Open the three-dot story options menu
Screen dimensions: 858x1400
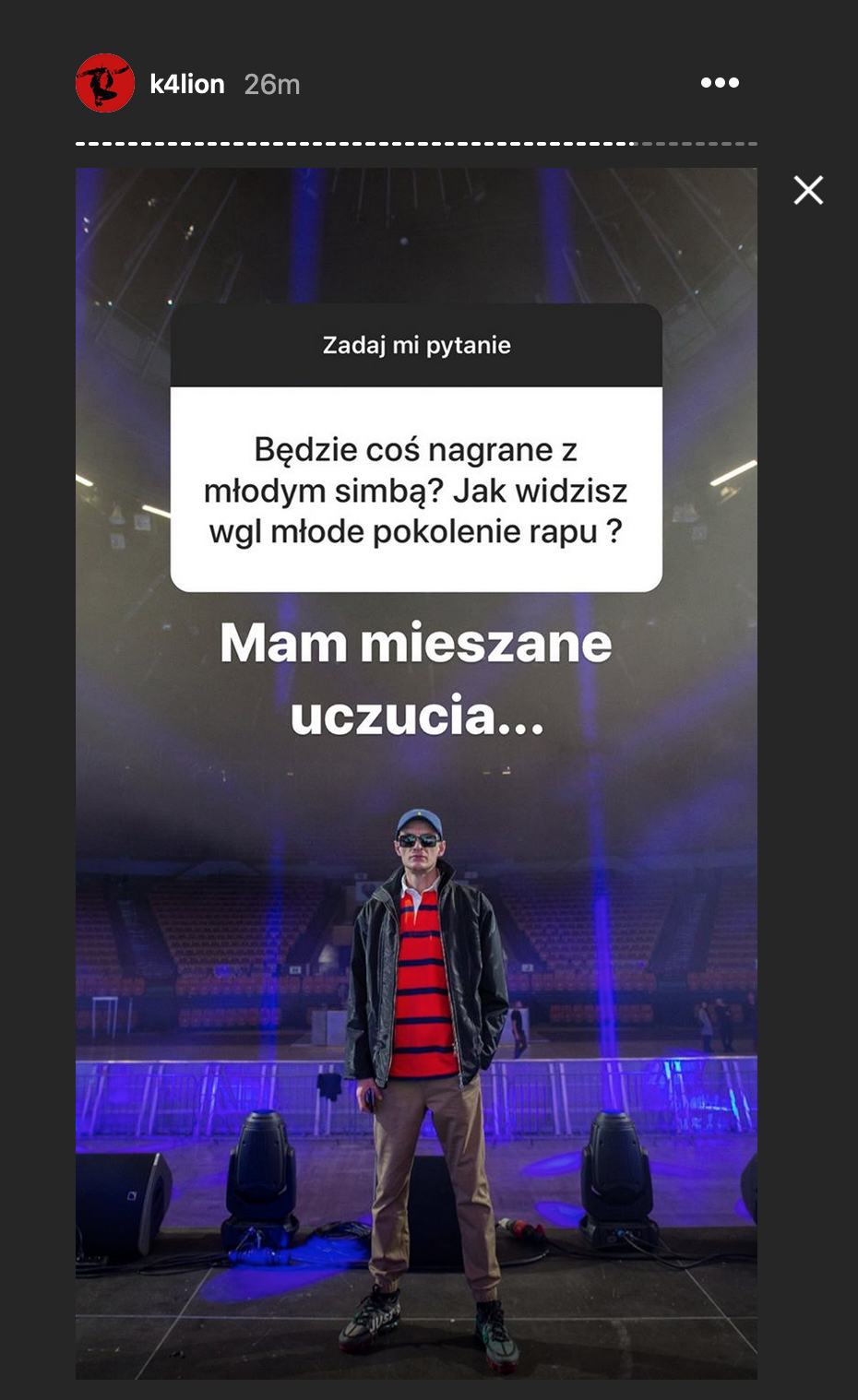(x=720, y=83)
